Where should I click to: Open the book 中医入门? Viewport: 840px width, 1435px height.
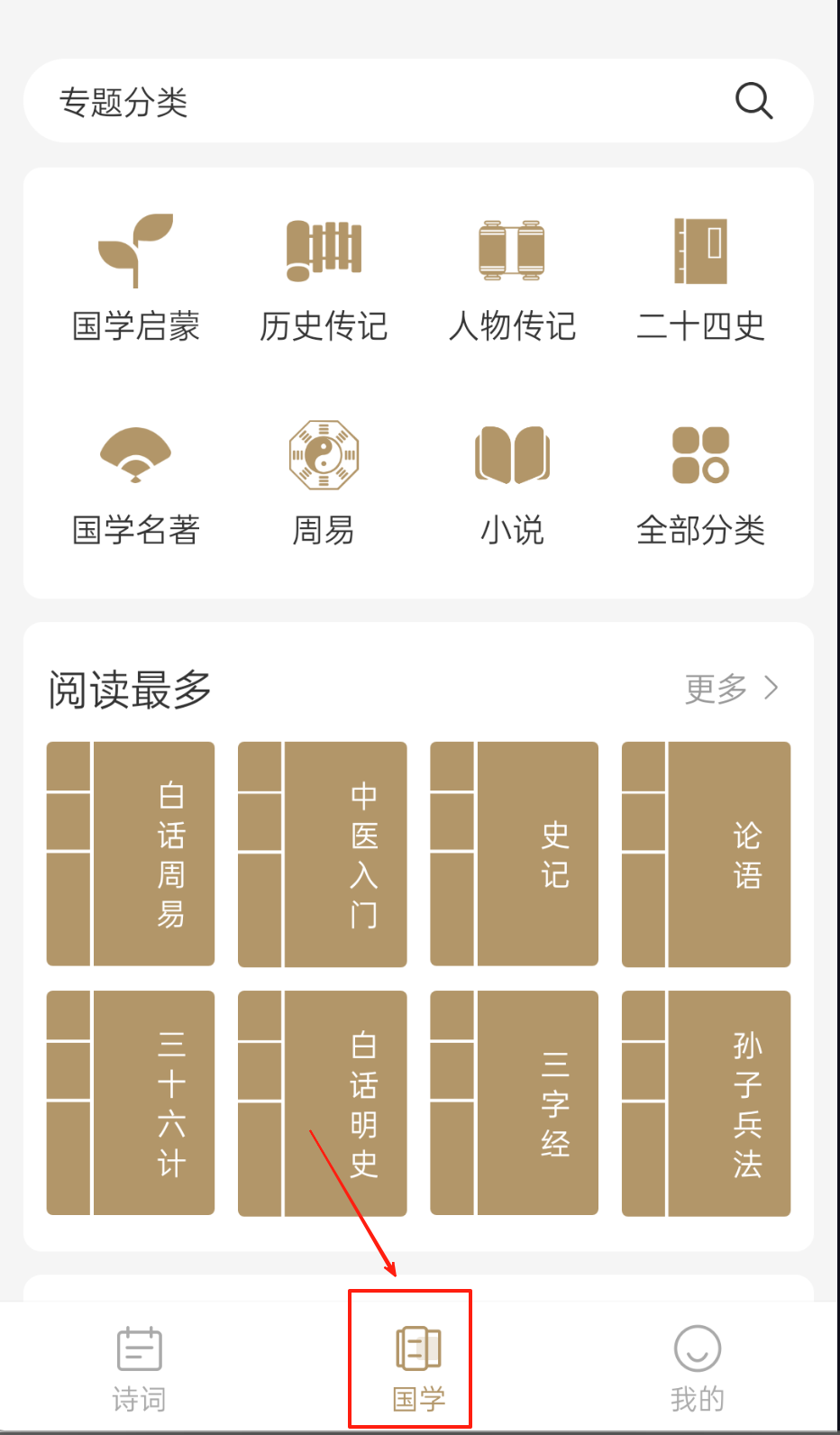point(323,854)
